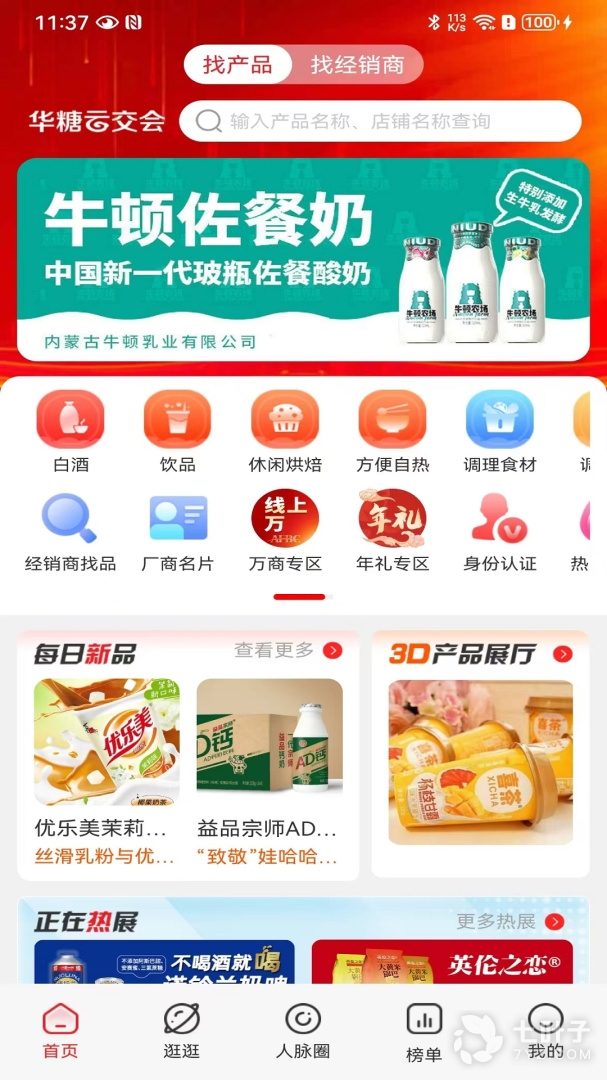Open the 益品宗师AD product card
Viewport: 607px width, 1080px height.
coord(269,770)
